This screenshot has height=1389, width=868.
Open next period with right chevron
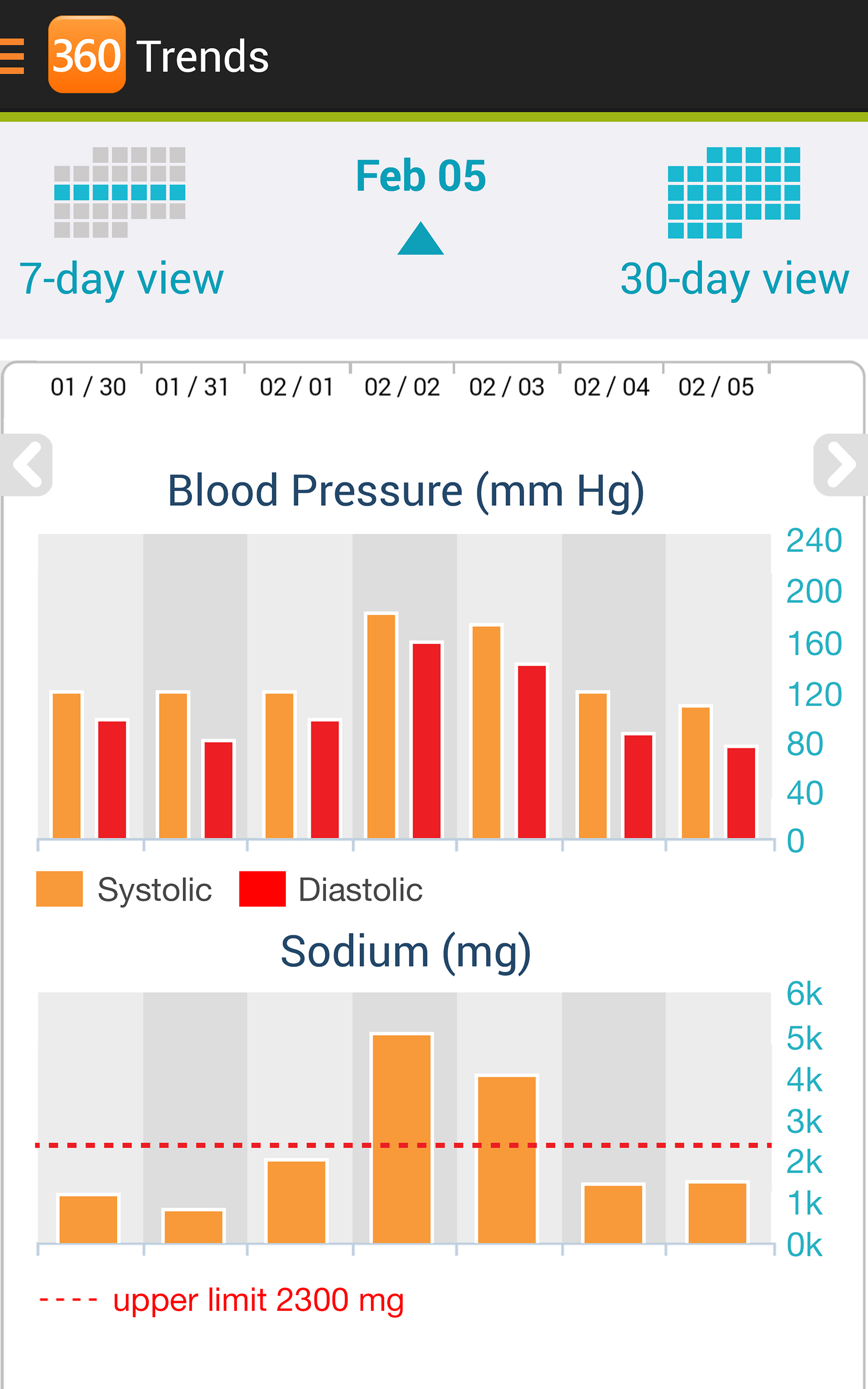840,466
